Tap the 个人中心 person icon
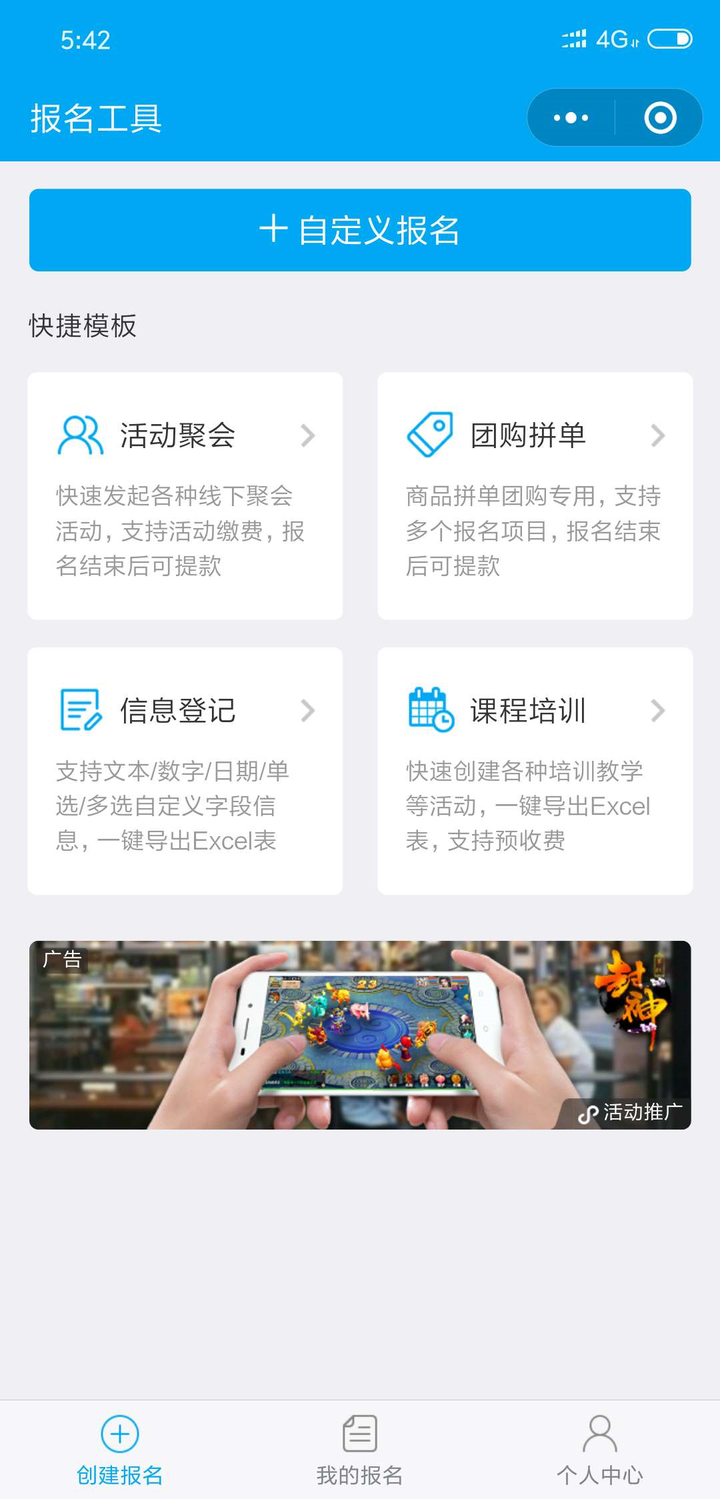The width and height of the screenshot is (720, 1499). tap(600, 1433)
